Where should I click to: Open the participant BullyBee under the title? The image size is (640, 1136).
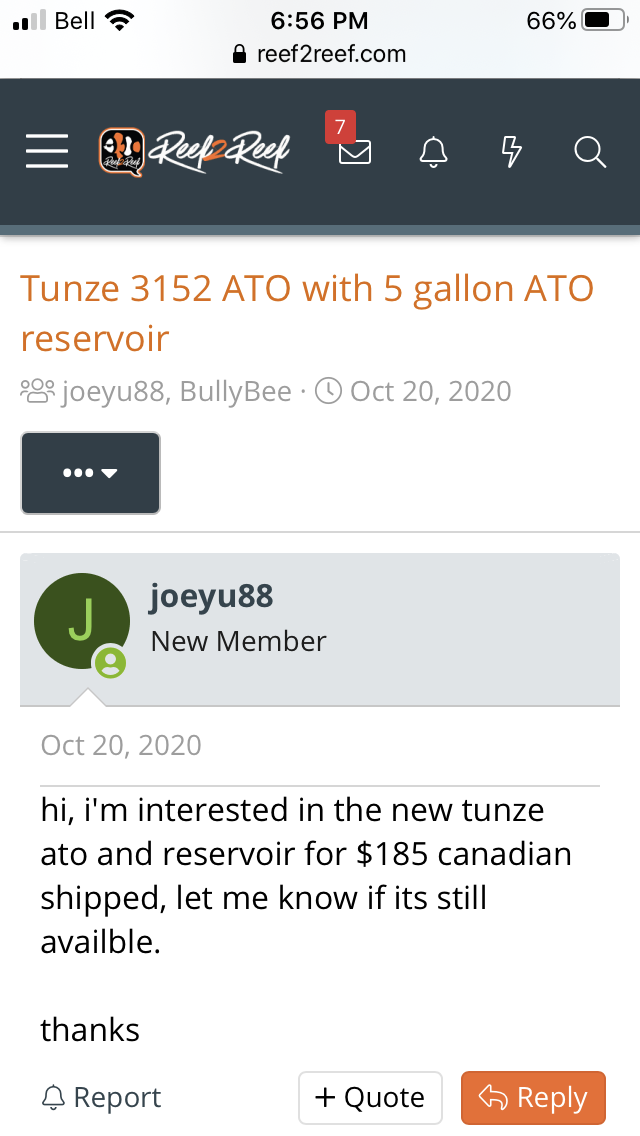pyautogui.click(x=235, y=391)
